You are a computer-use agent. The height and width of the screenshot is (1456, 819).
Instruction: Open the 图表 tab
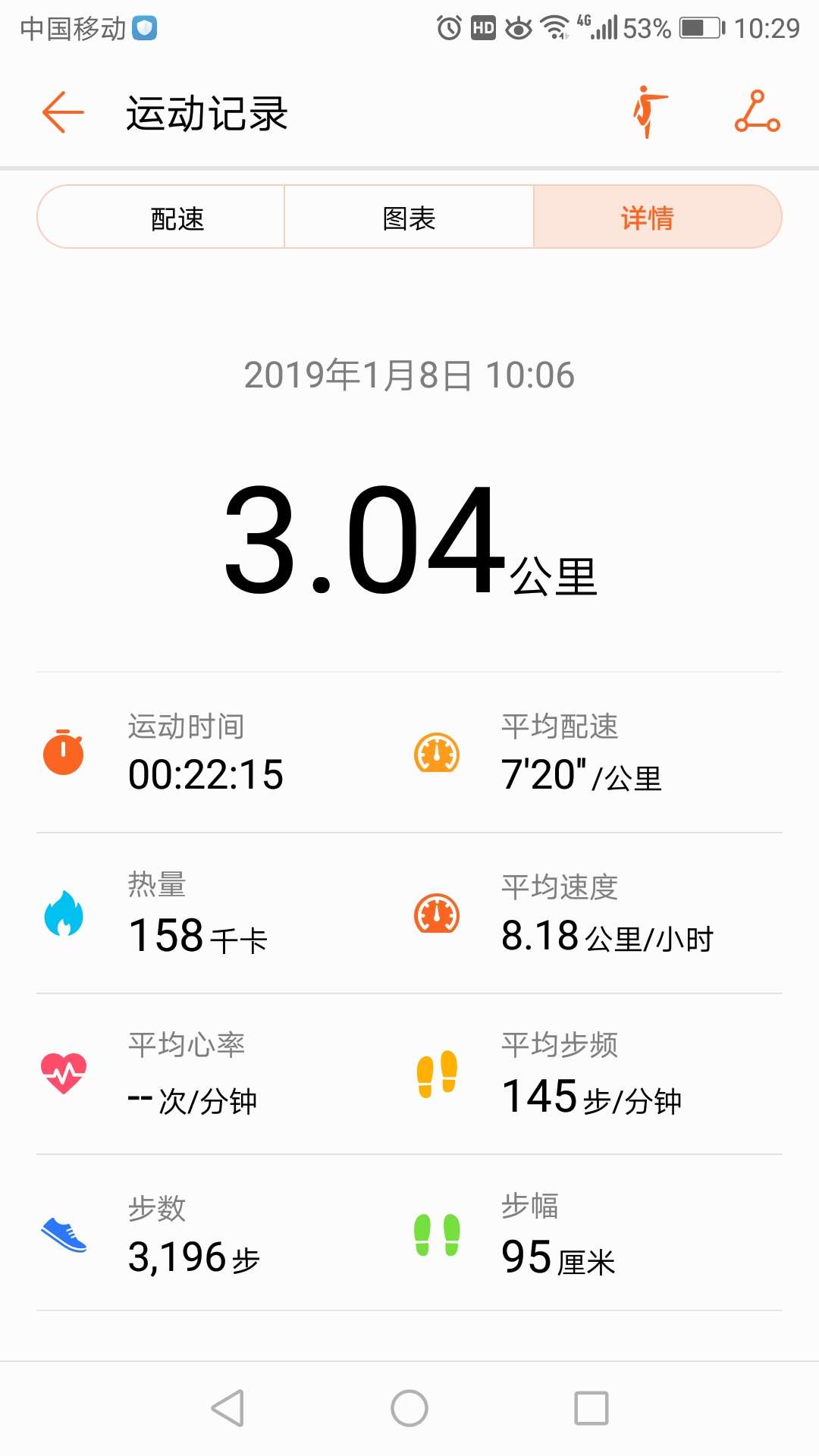tap(409, 217)
